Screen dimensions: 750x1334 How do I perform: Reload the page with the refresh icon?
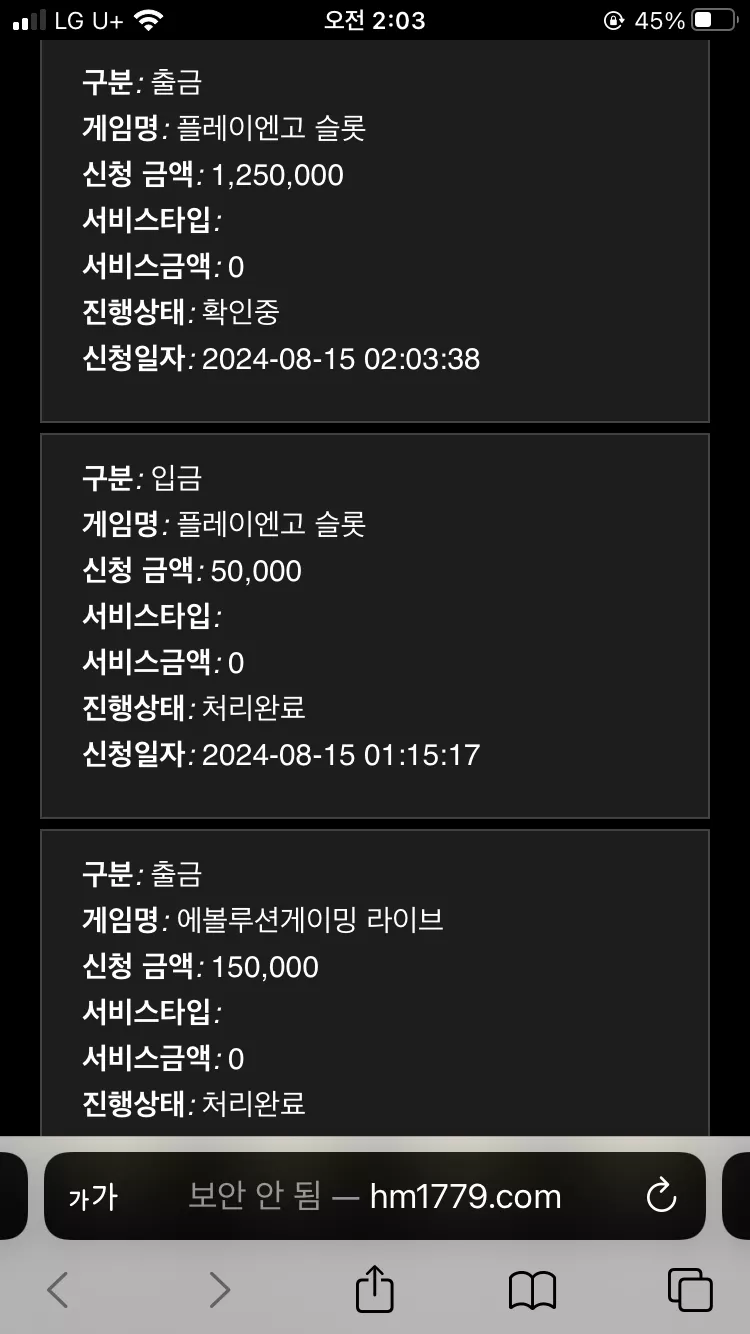point(661,1196)
